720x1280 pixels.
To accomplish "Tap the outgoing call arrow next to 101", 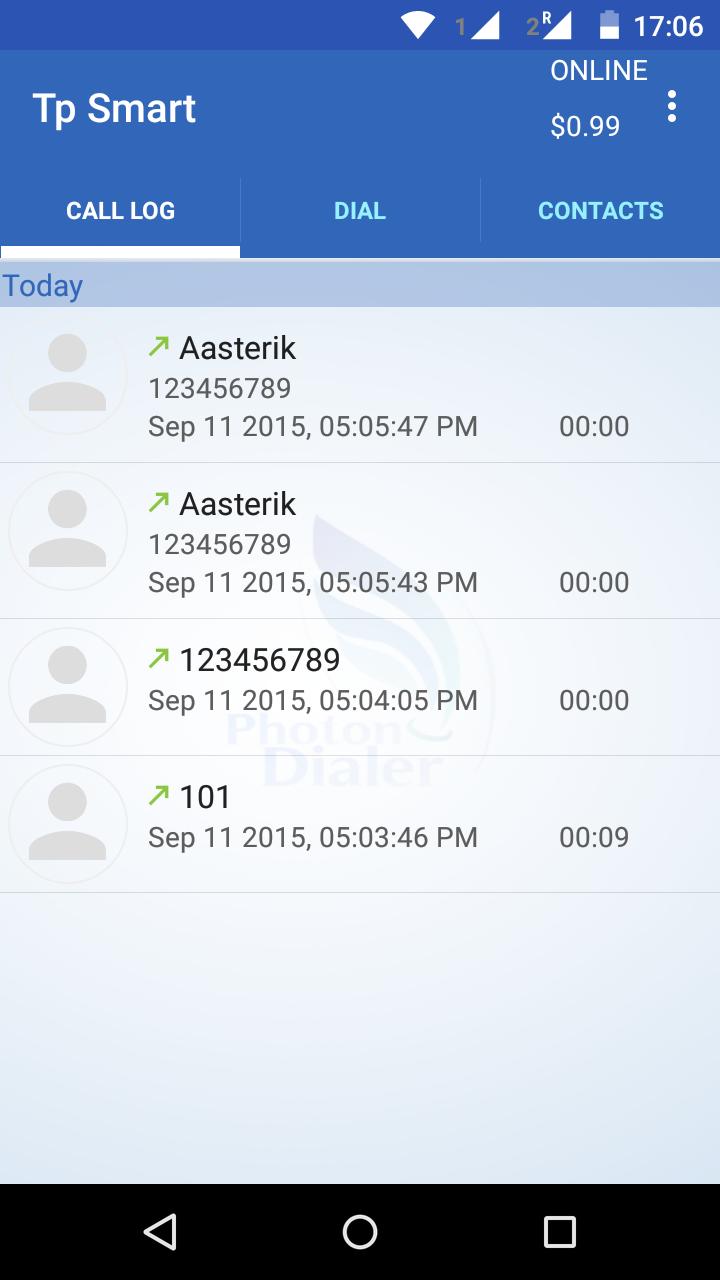I will click(x=158, y=793).
